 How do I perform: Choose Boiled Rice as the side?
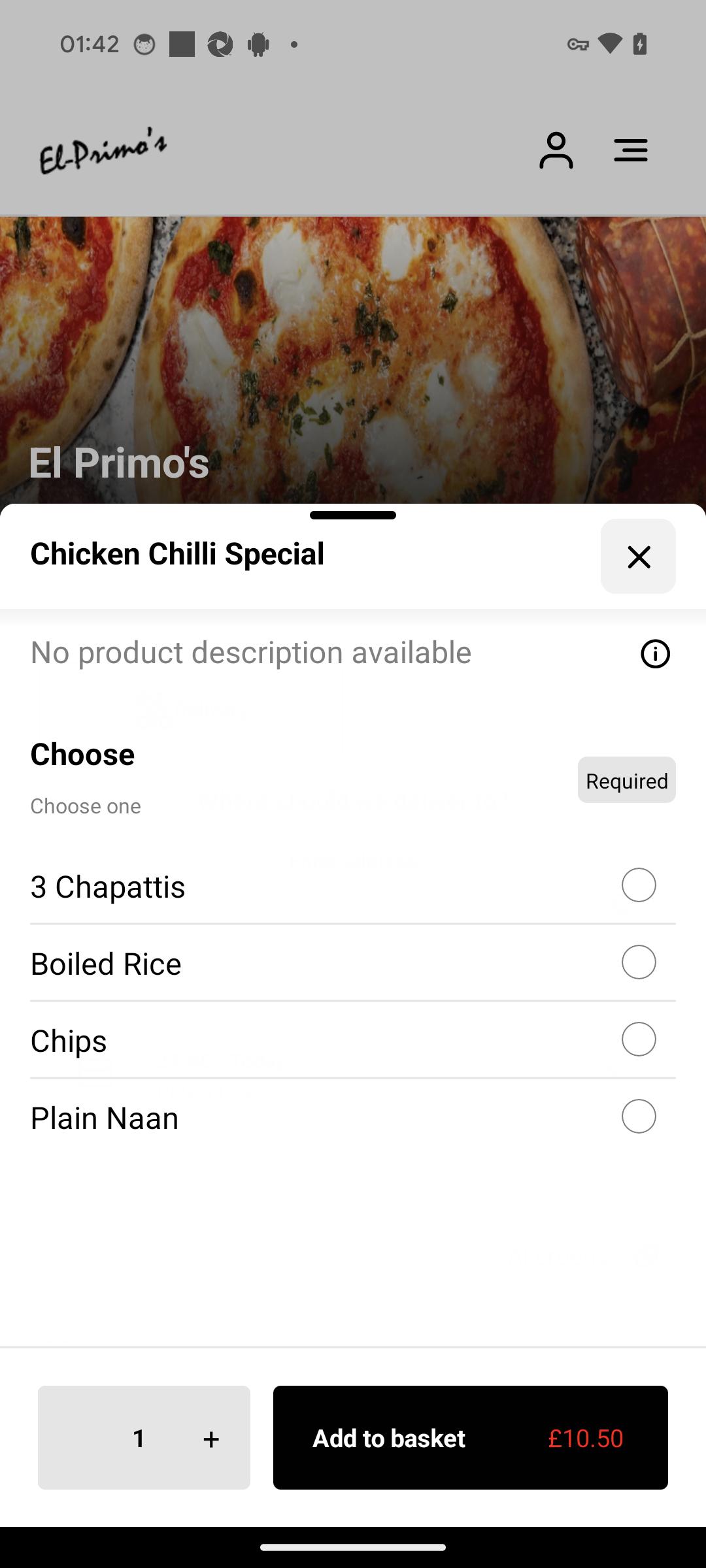click(353, 963)
